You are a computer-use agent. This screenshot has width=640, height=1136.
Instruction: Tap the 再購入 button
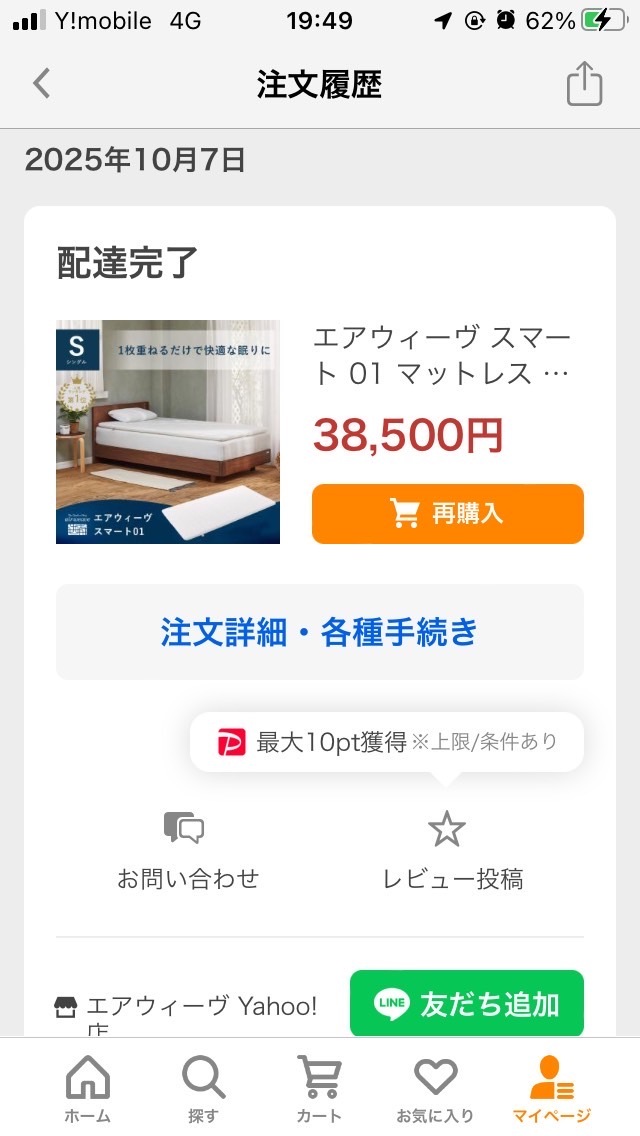coord(447,514)
